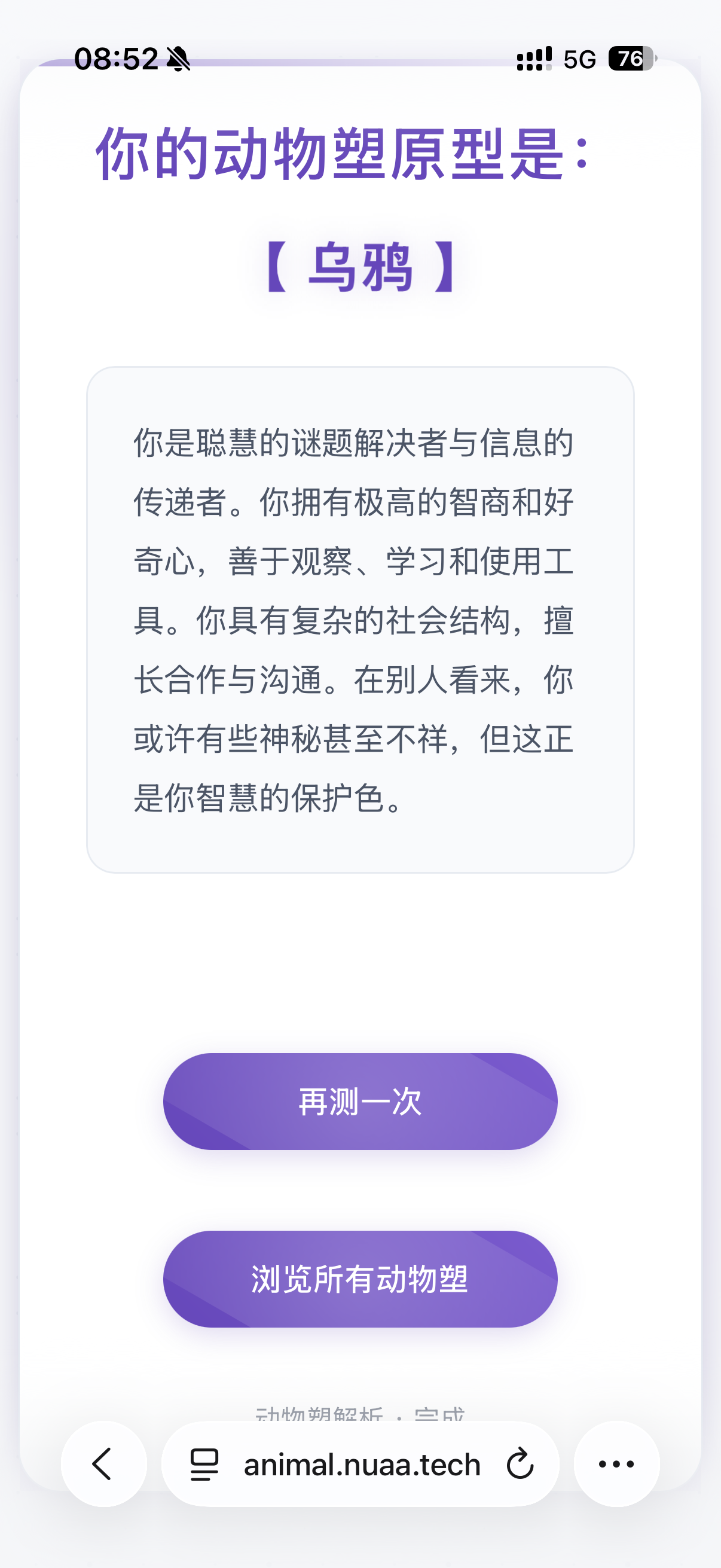Open the page settings icon beside the URL

coord(204,1465)
